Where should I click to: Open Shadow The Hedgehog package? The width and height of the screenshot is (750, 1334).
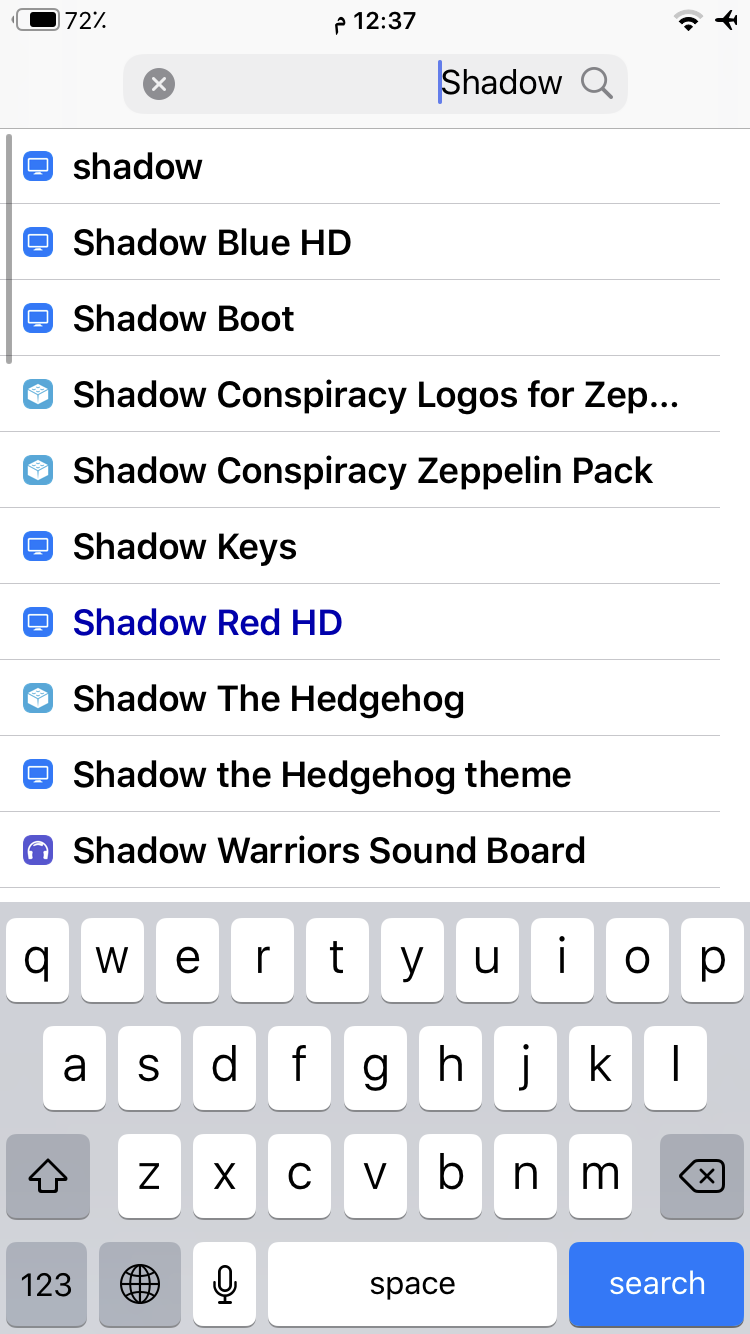point(375,699)
